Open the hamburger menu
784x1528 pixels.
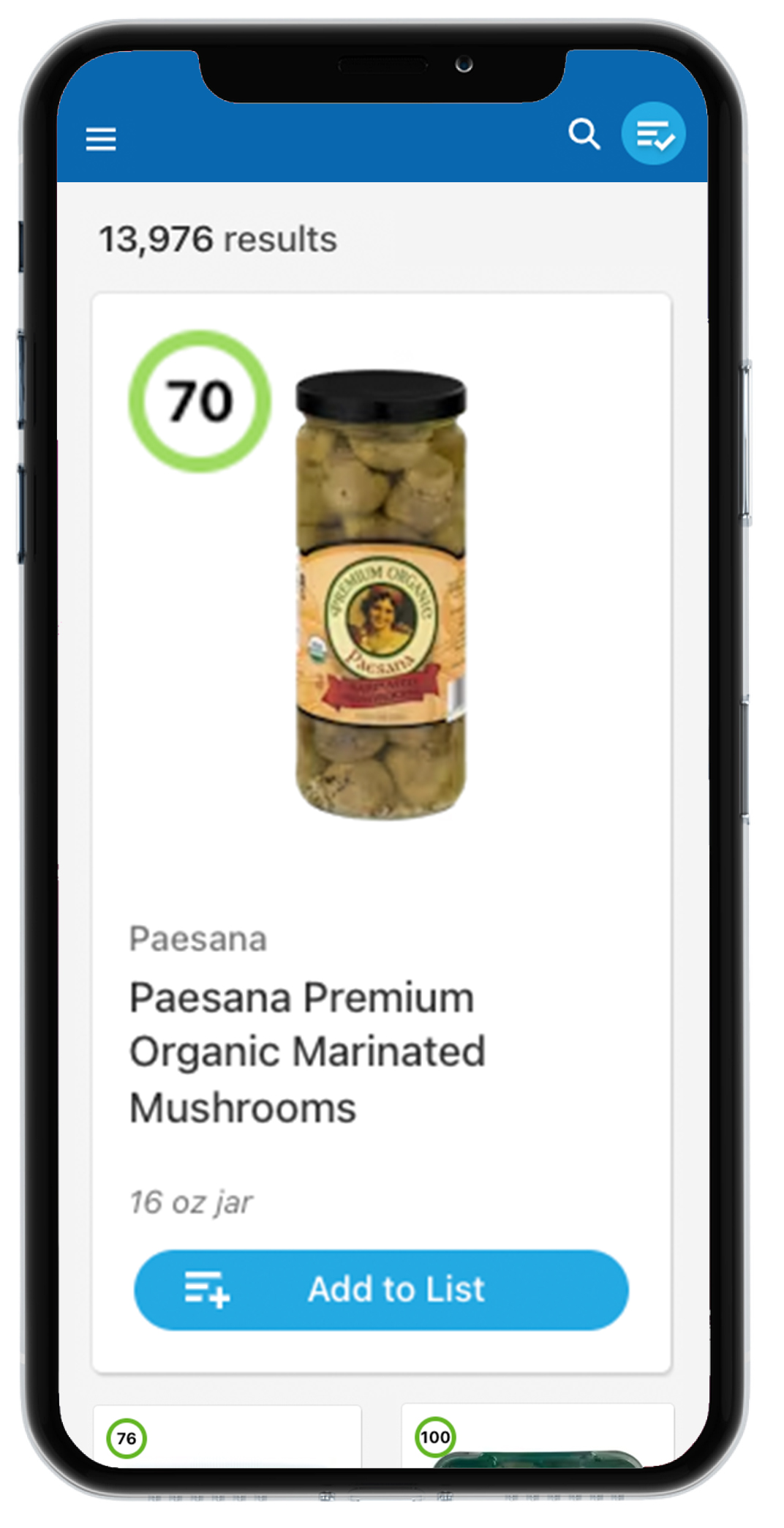(101, 138)
